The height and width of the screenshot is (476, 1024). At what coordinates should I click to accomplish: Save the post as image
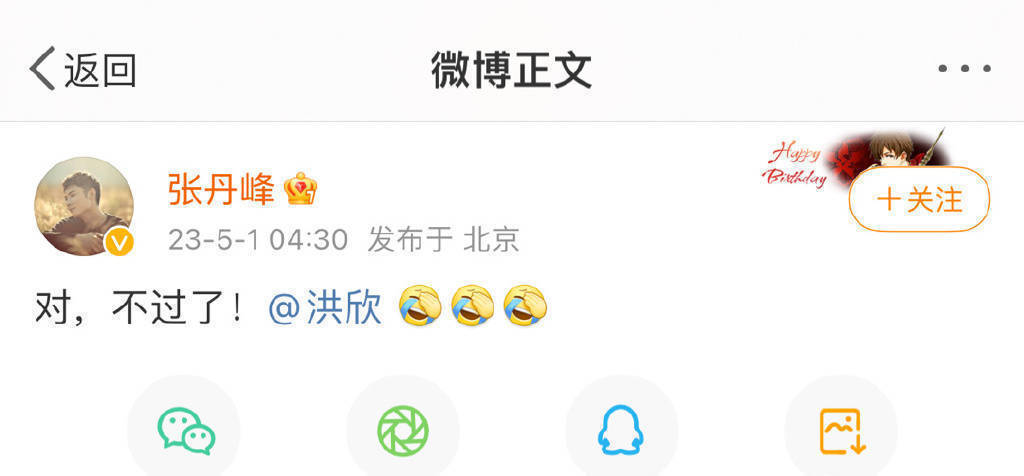point(841,431)
